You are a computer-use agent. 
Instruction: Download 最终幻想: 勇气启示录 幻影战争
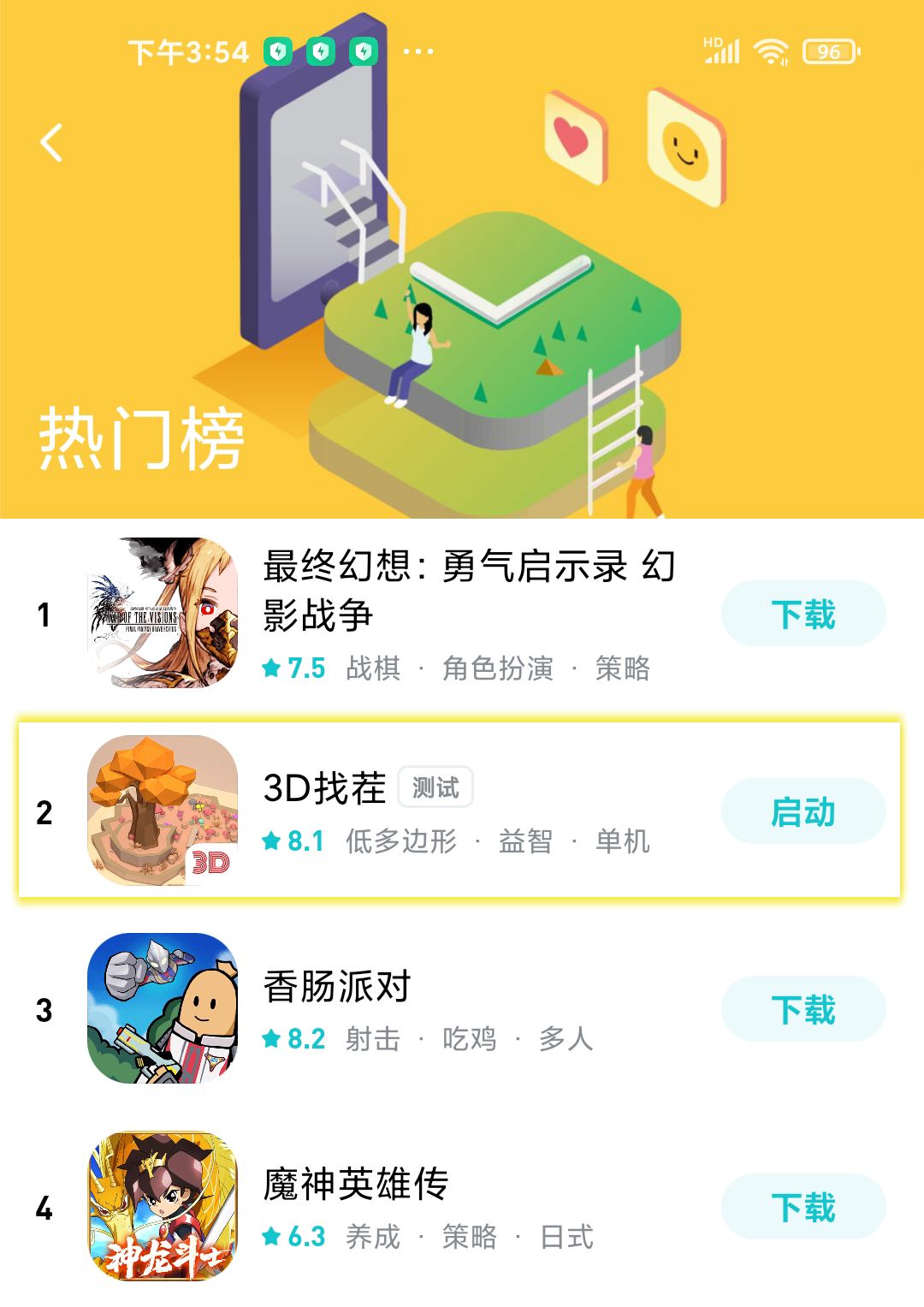803,614
